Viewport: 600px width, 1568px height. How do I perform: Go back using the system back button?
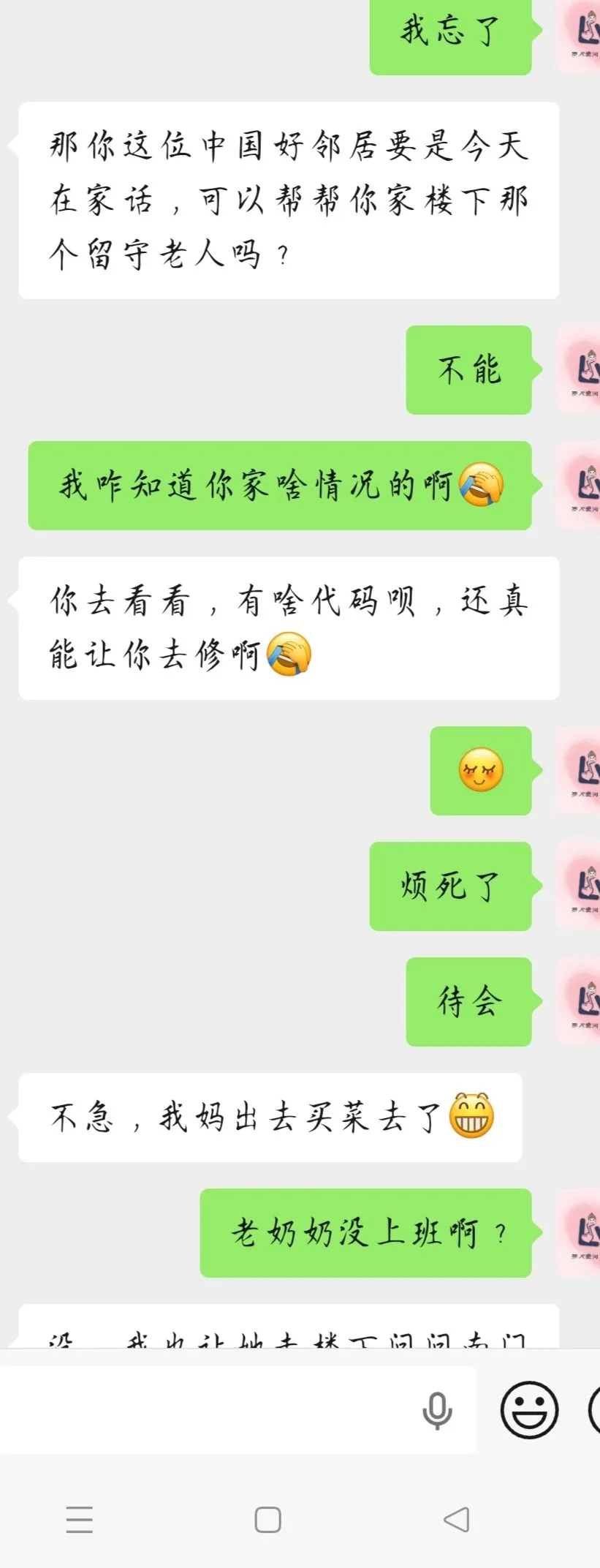(x=456, y=1519)
